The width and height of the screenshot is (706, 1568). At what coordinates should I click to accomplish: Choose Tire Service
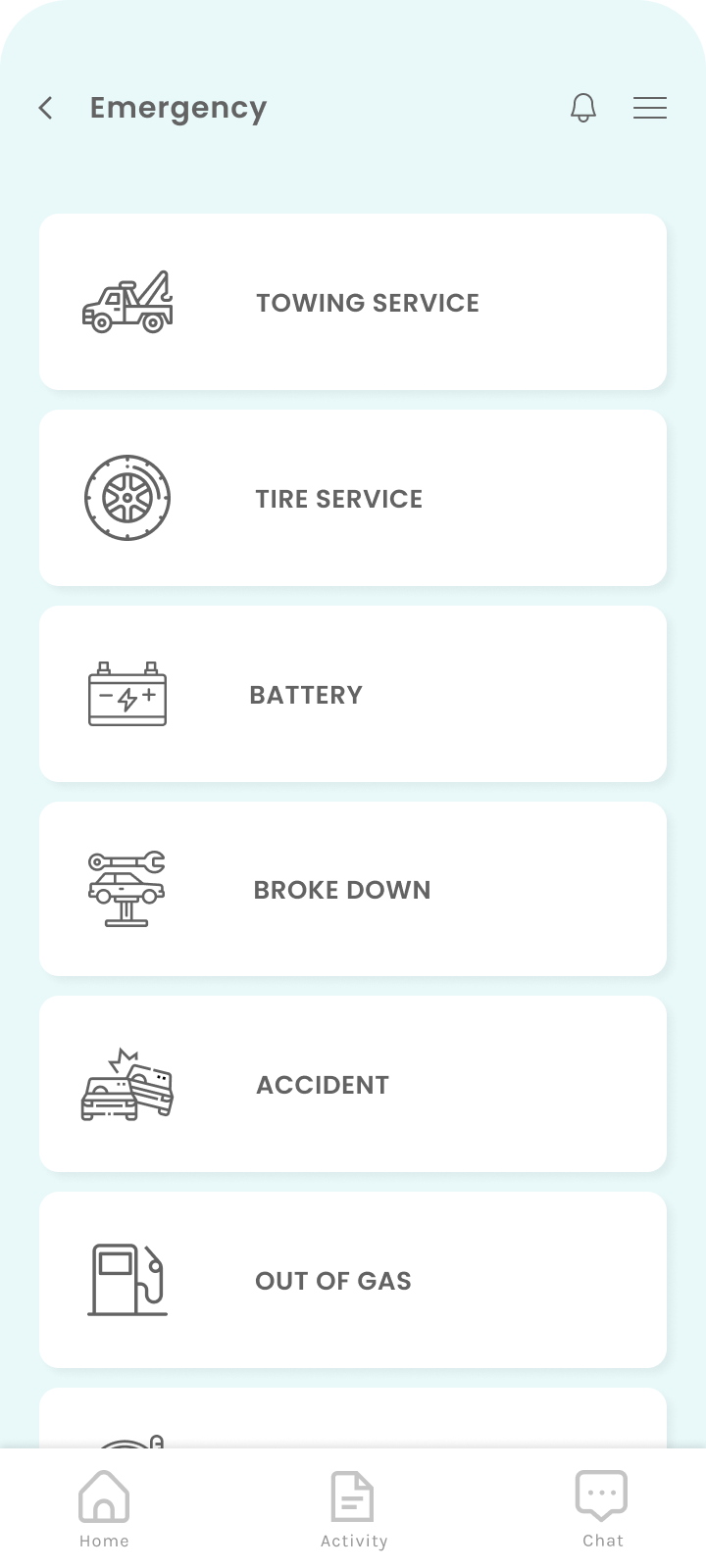pos(353,498)
